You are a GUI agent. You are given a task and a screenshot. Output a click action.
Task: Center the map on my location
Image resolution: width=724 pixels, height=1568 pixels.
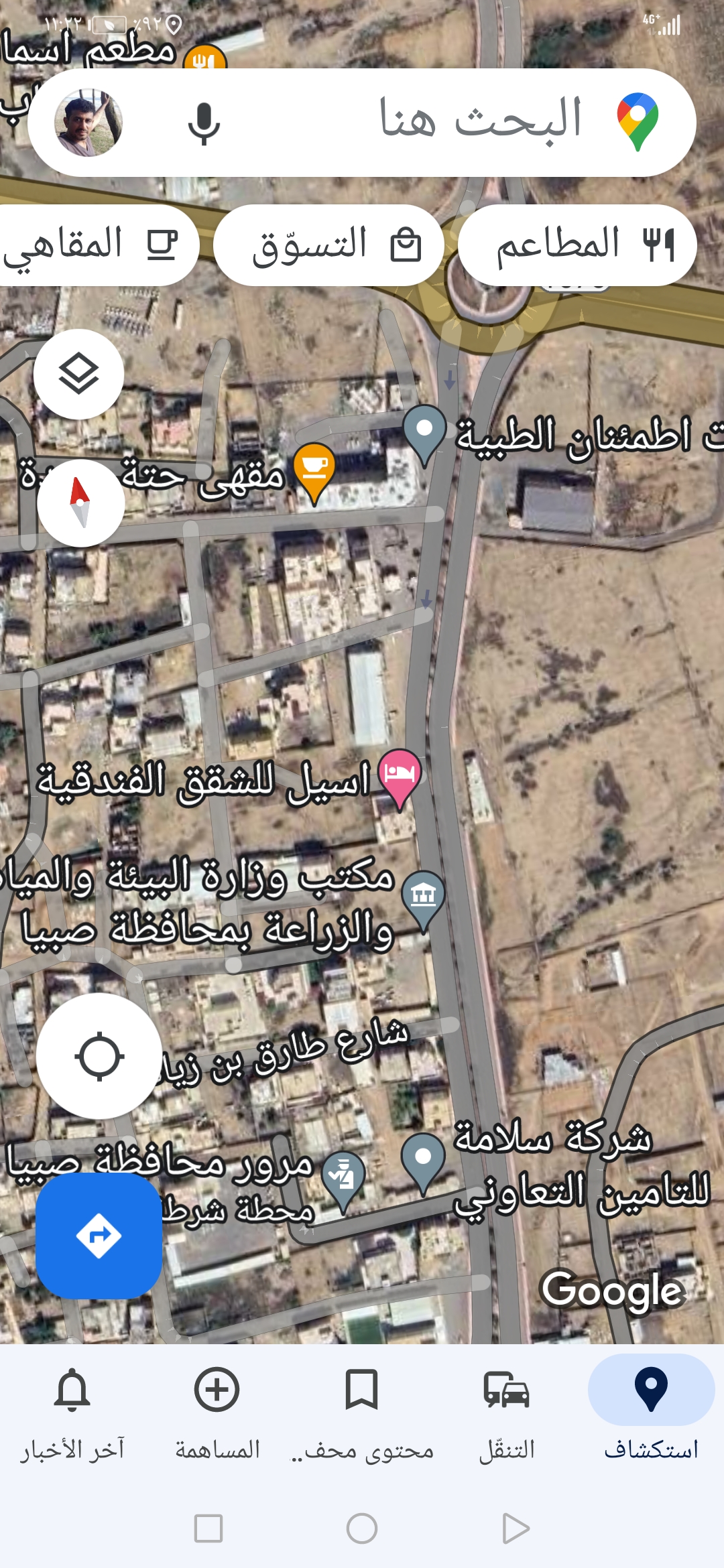point(99,1057)
